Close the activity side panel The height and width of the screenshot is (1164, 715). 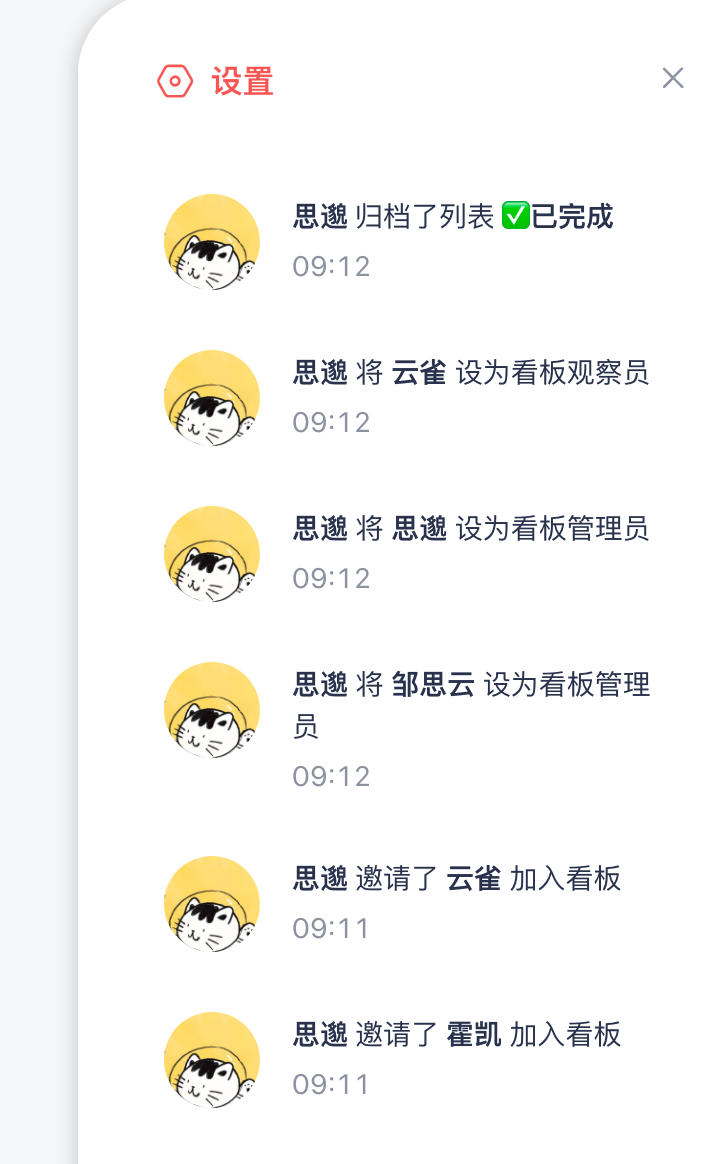(x=673, y=78)
